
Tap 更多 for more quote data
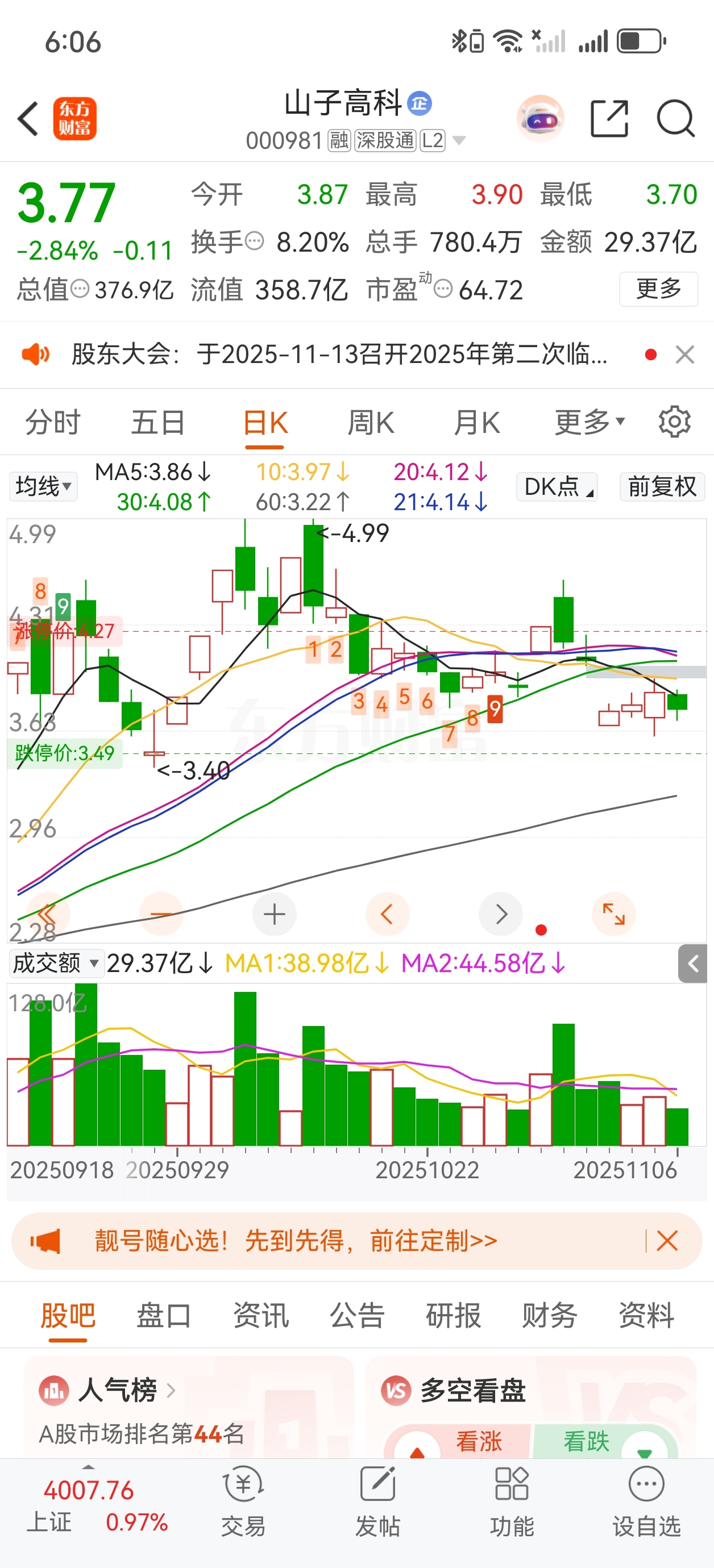tap(658, 289)
